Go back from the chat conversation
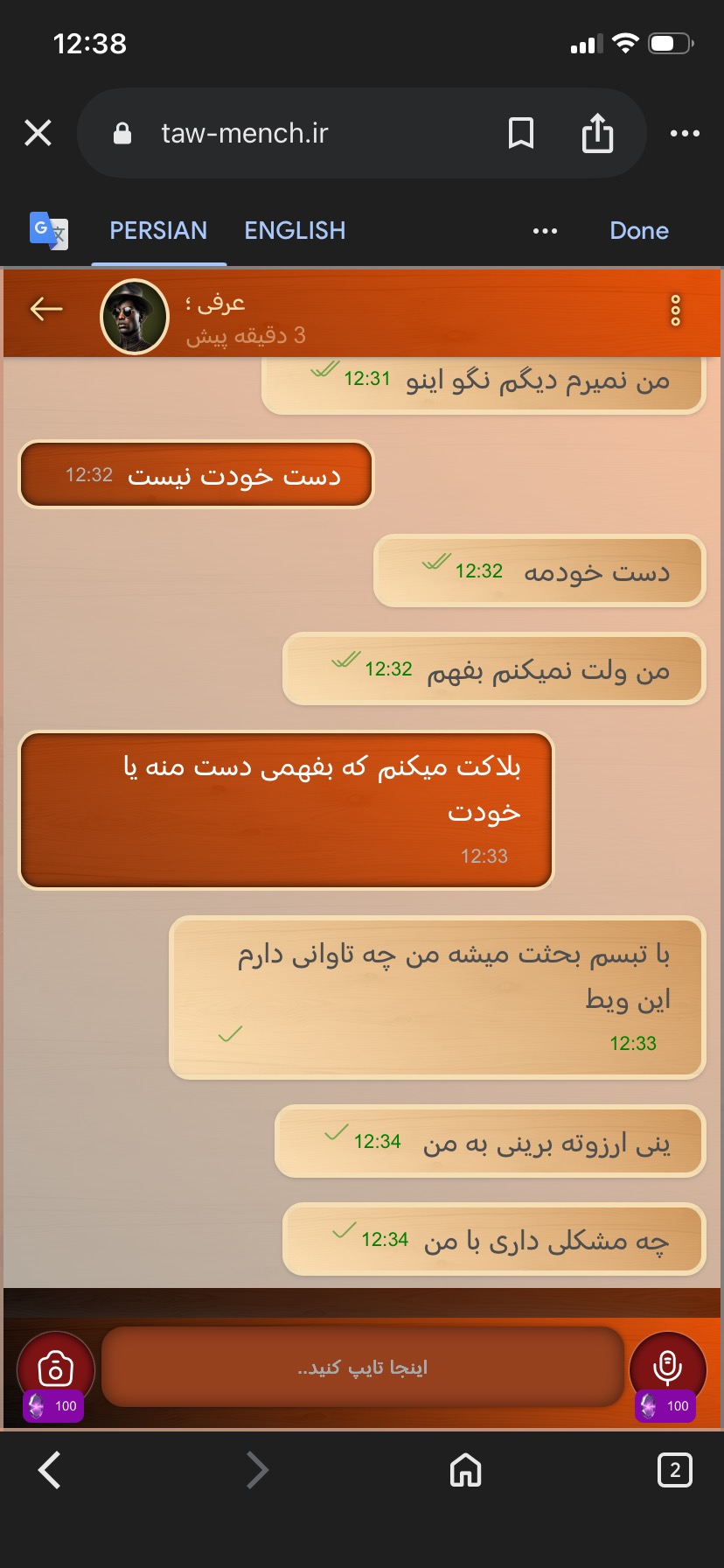Image resolution: width=724 pixels, height=1568 pixels. [46, 309]
